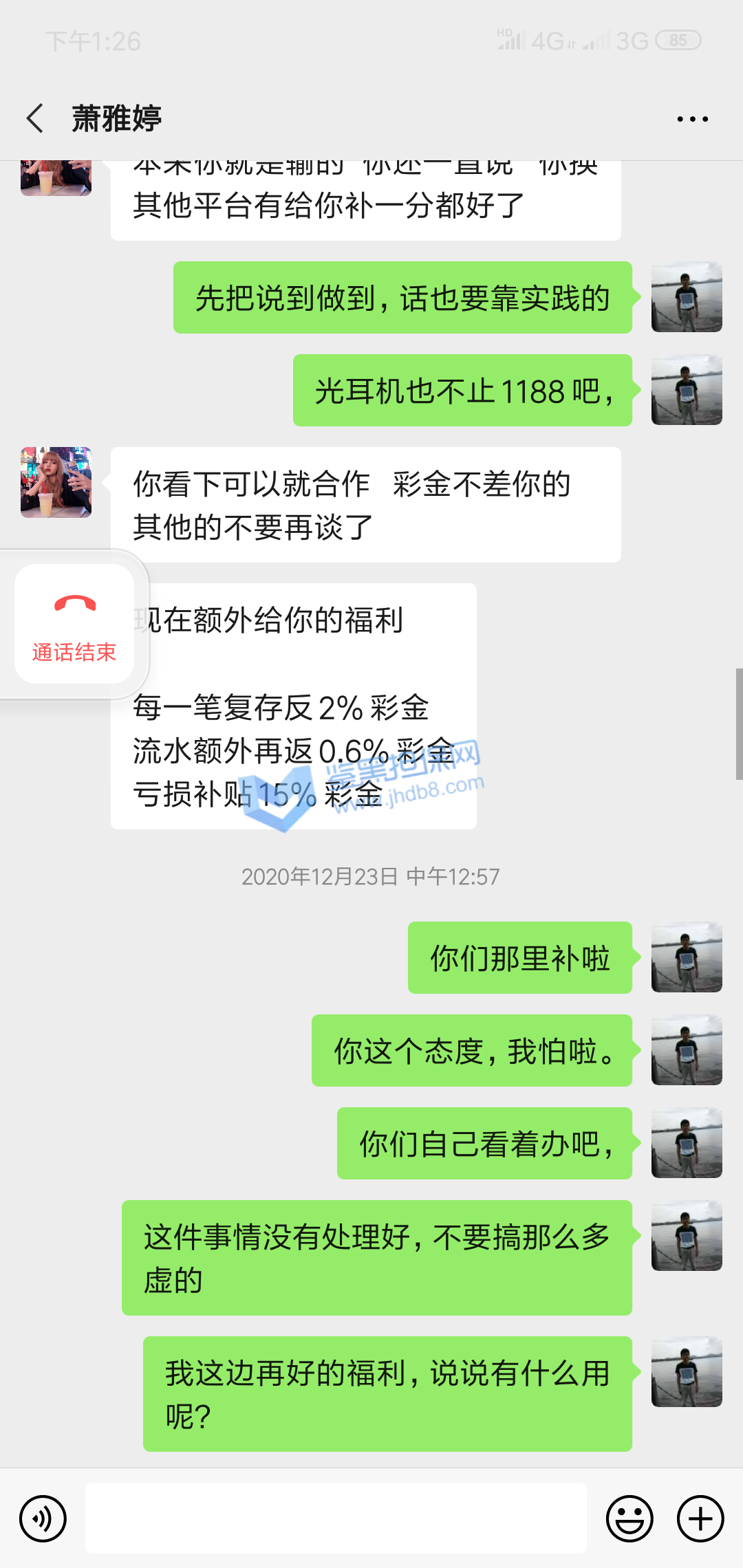The image size is (743, 1568).
Task: Open 萧雅婷's avatar beside the 你看下可以就合作 message
Action: coord(56,483)
